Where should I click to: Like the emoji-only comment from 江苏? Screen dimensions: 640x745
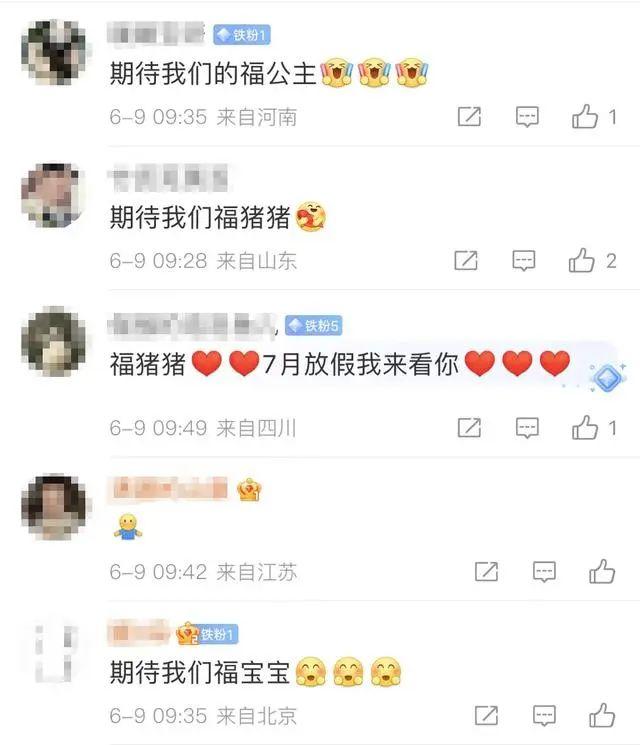click(x=602, y=572)
